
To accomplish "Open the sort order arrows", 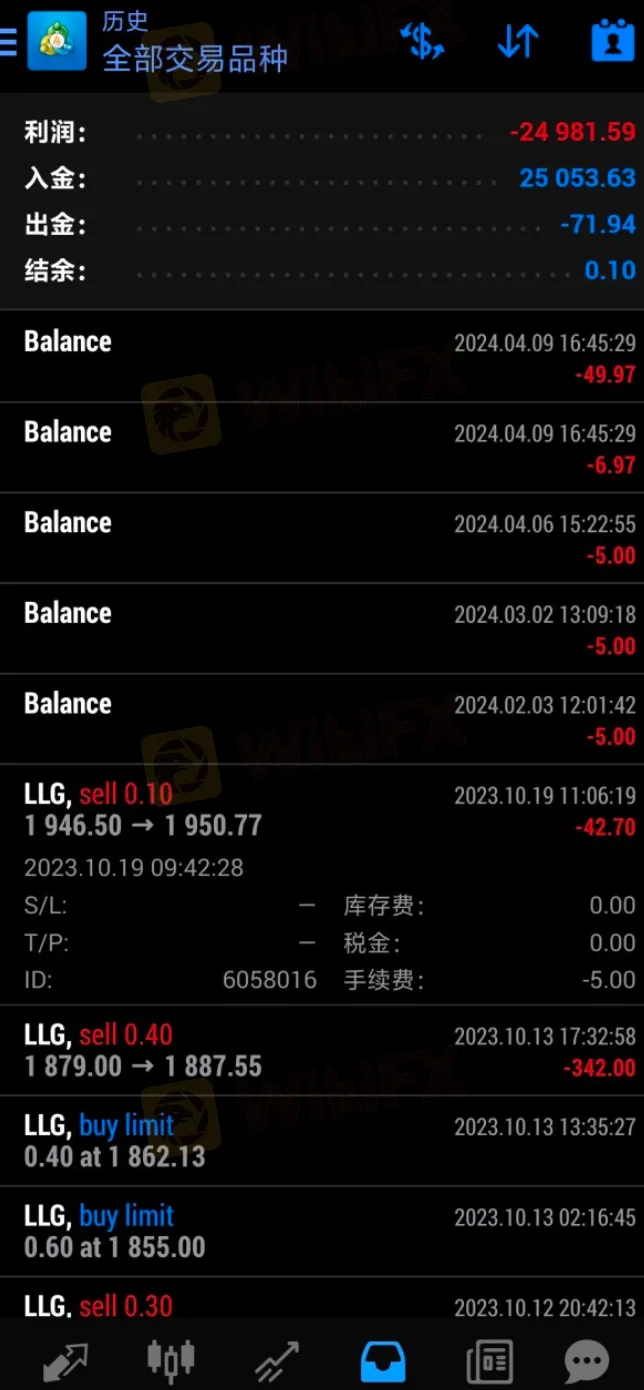I will pyautogui.click(x=518, y=41).
